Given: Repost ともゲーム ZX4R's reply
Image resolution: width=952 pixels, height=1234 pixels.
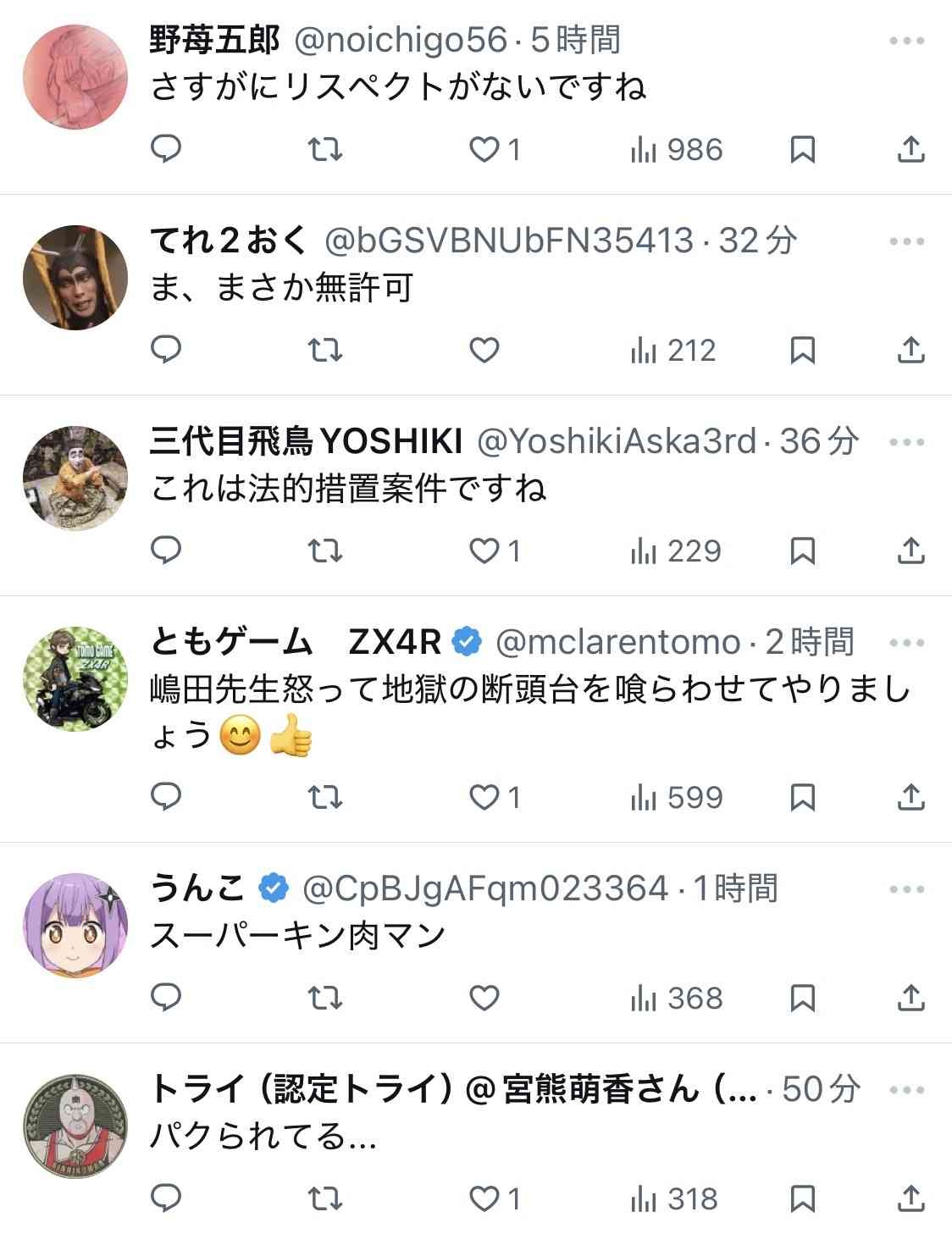Looking at the screenshot, I should (x=324, y=798).
